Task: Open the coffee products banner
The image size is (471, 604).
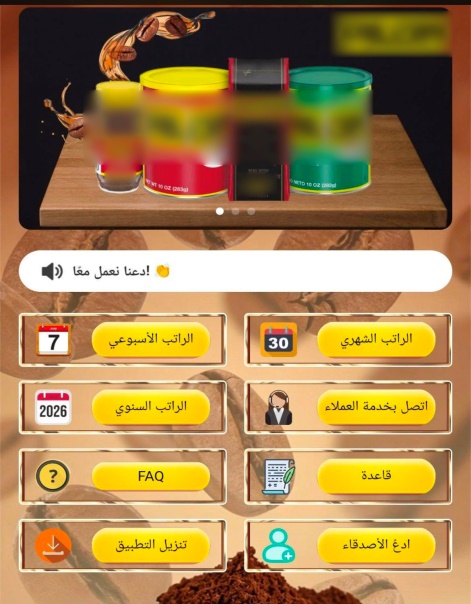Action: (235, 117)
